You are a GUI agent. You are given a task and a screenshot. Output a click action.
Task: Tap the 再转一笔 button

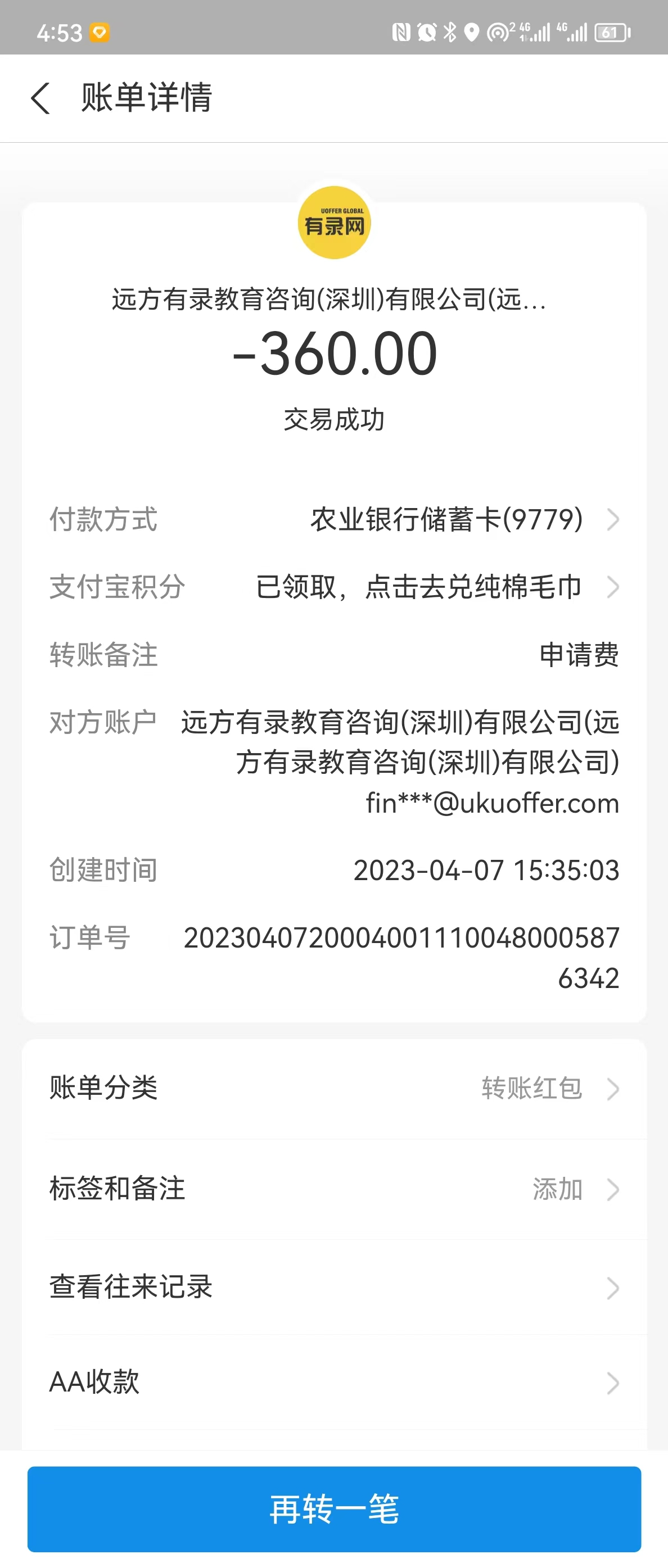pyautogui.click(x=333, y=1509)
